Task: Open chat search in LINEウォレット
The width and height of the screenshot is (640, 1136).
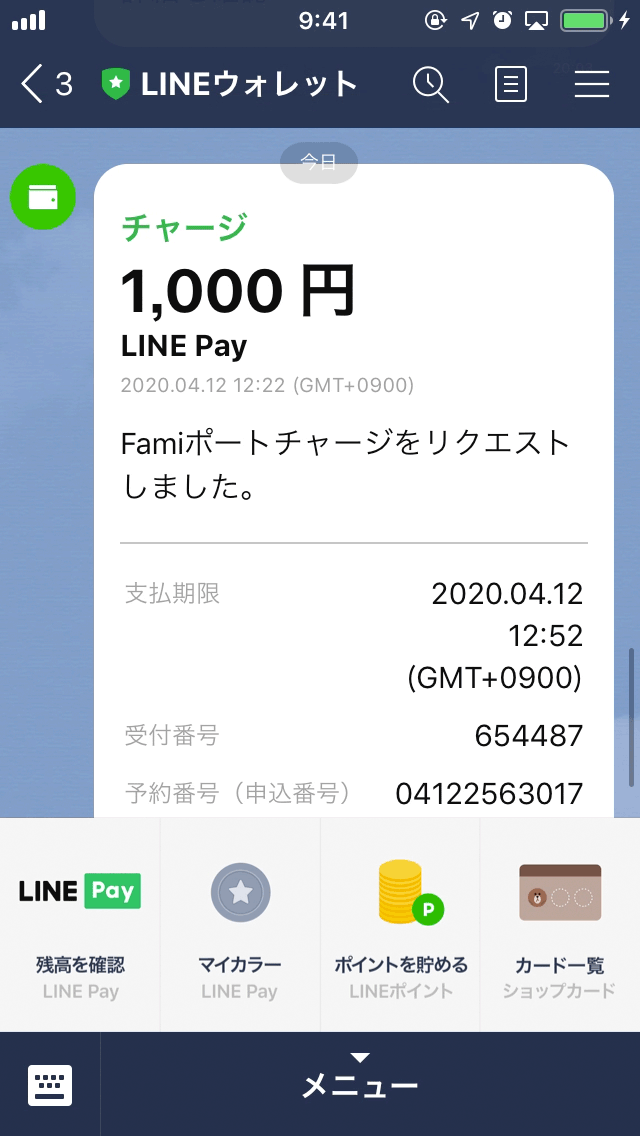Action: click(x=431, y=85)
